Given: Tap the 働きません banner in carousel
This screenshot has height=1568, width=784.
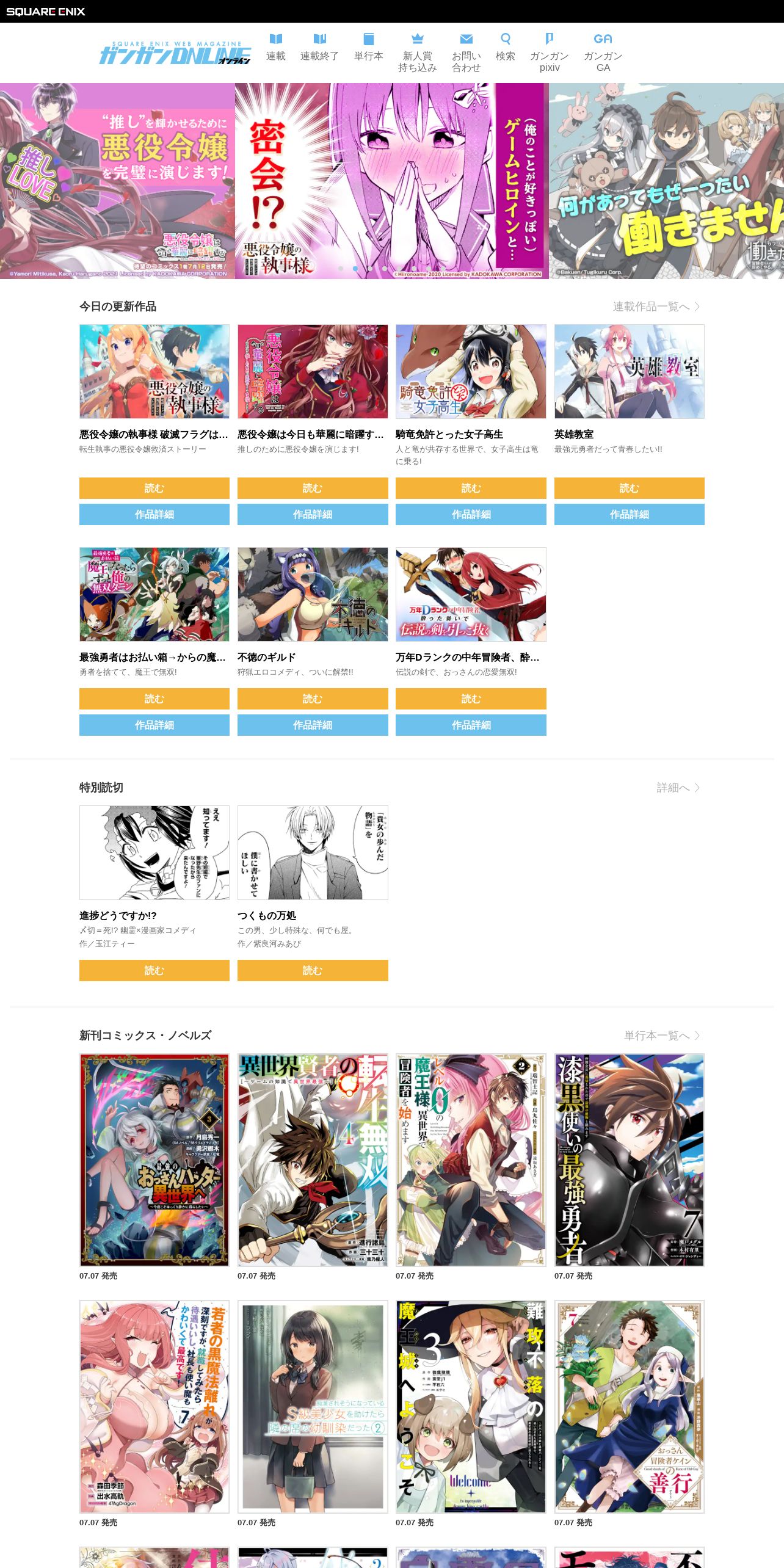Looking at the screenshot, I should 666,181.
